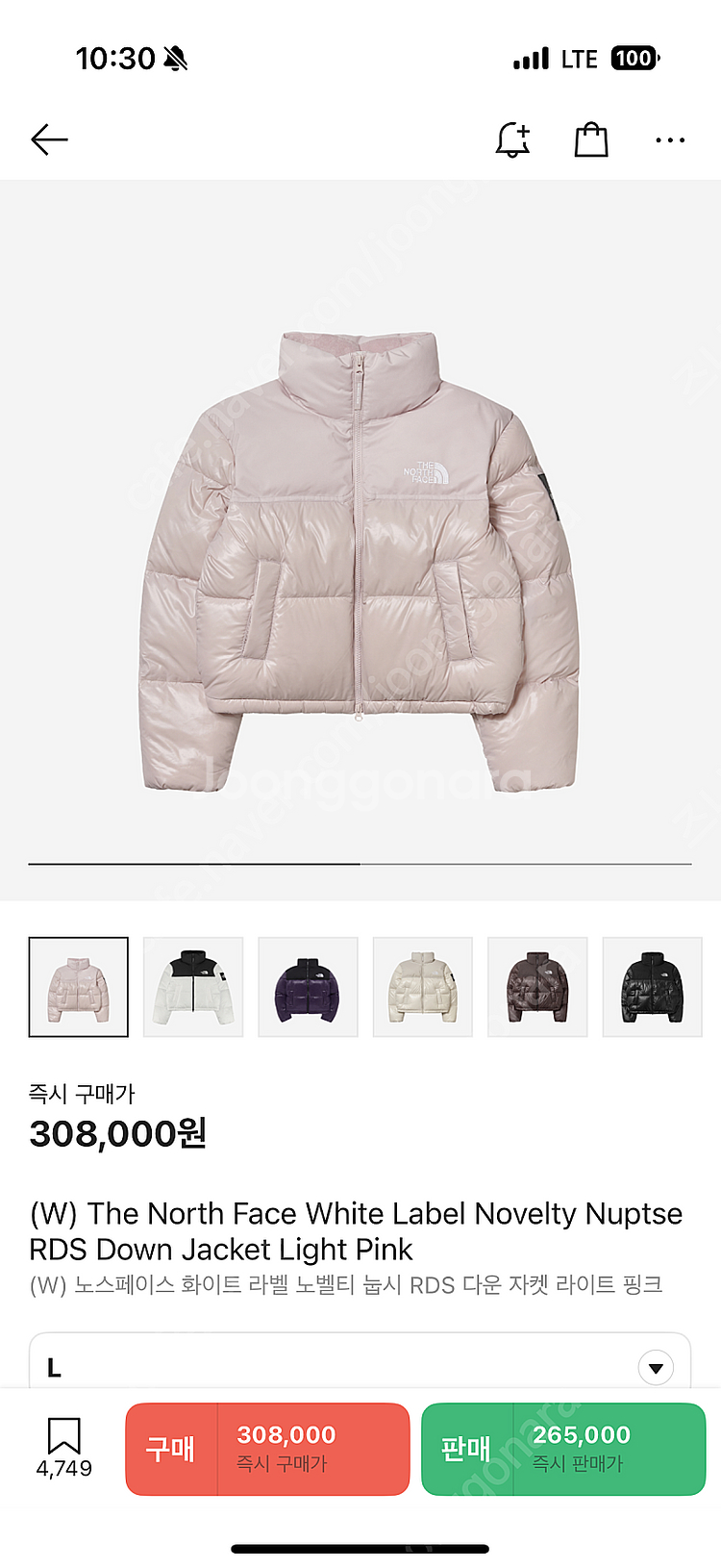This screenshot has height=1568, width=721.
Task: Tap the green 판매 265,000 sell button
Action: click(563, 1449)
